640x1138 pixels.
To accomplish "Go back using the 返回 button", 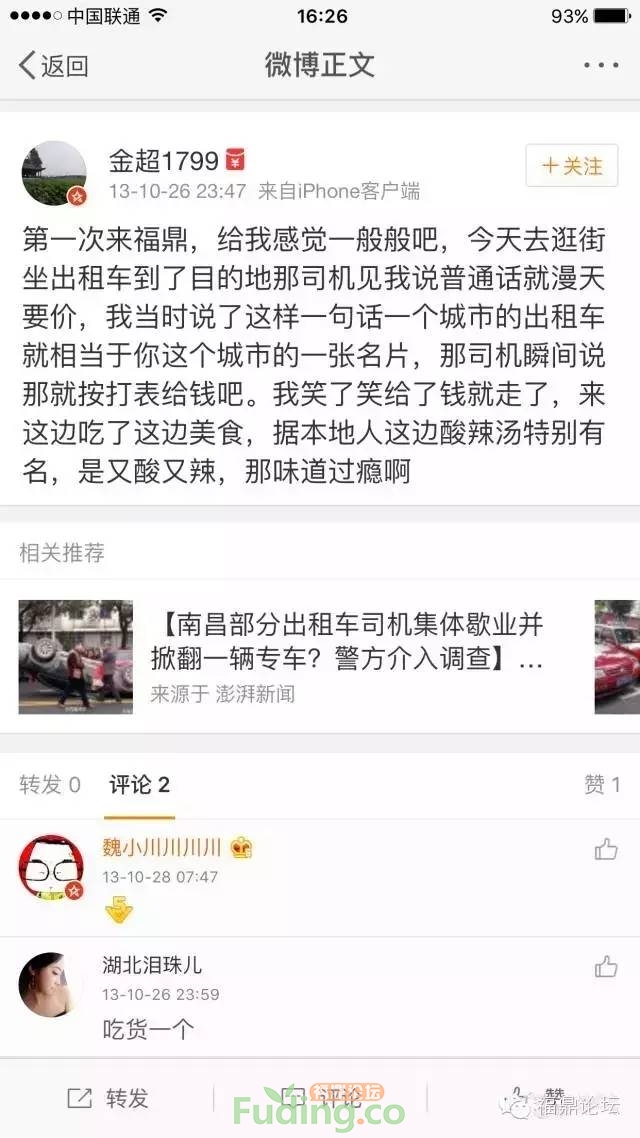I will coord(54,66).
